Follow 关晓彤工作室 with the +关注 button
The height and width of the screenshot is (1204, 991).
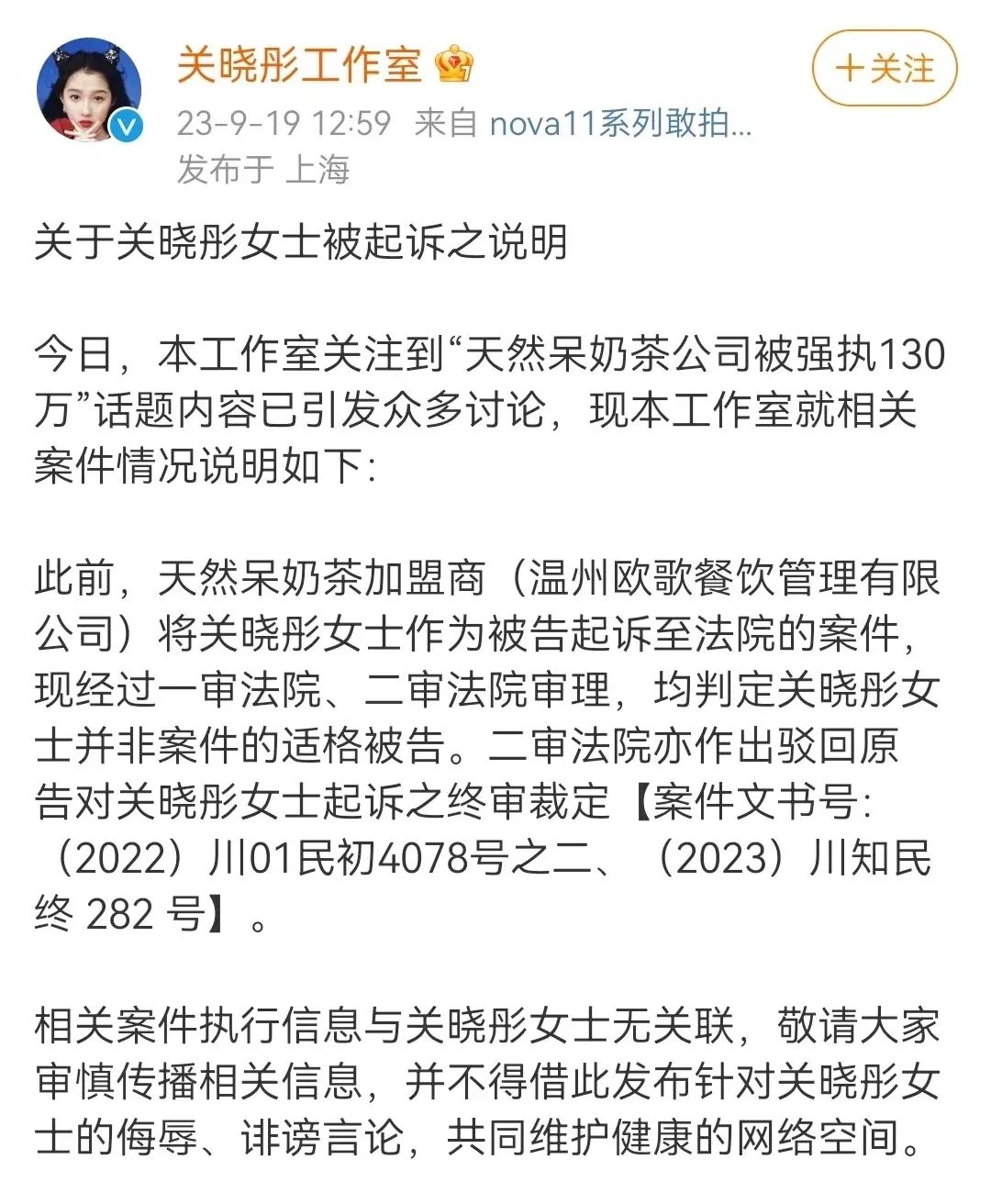click(884, 69)
